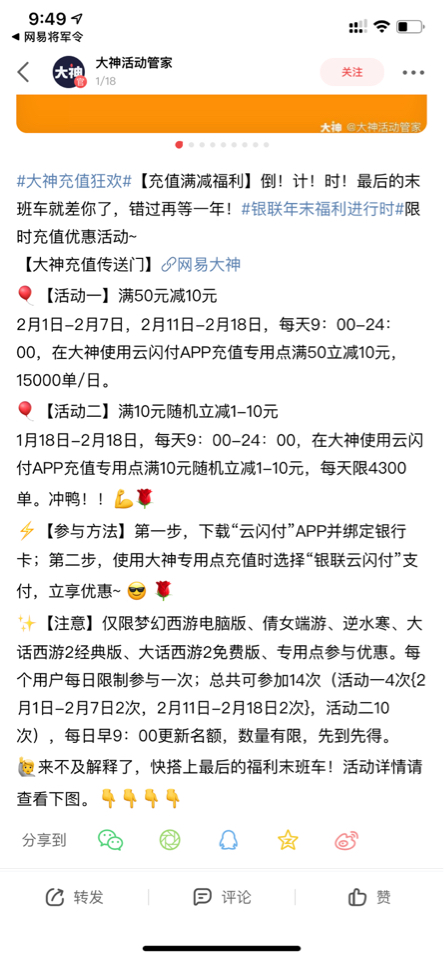
Task: Tap 转发 to repost this post
Action: click(x=74, y=898)
